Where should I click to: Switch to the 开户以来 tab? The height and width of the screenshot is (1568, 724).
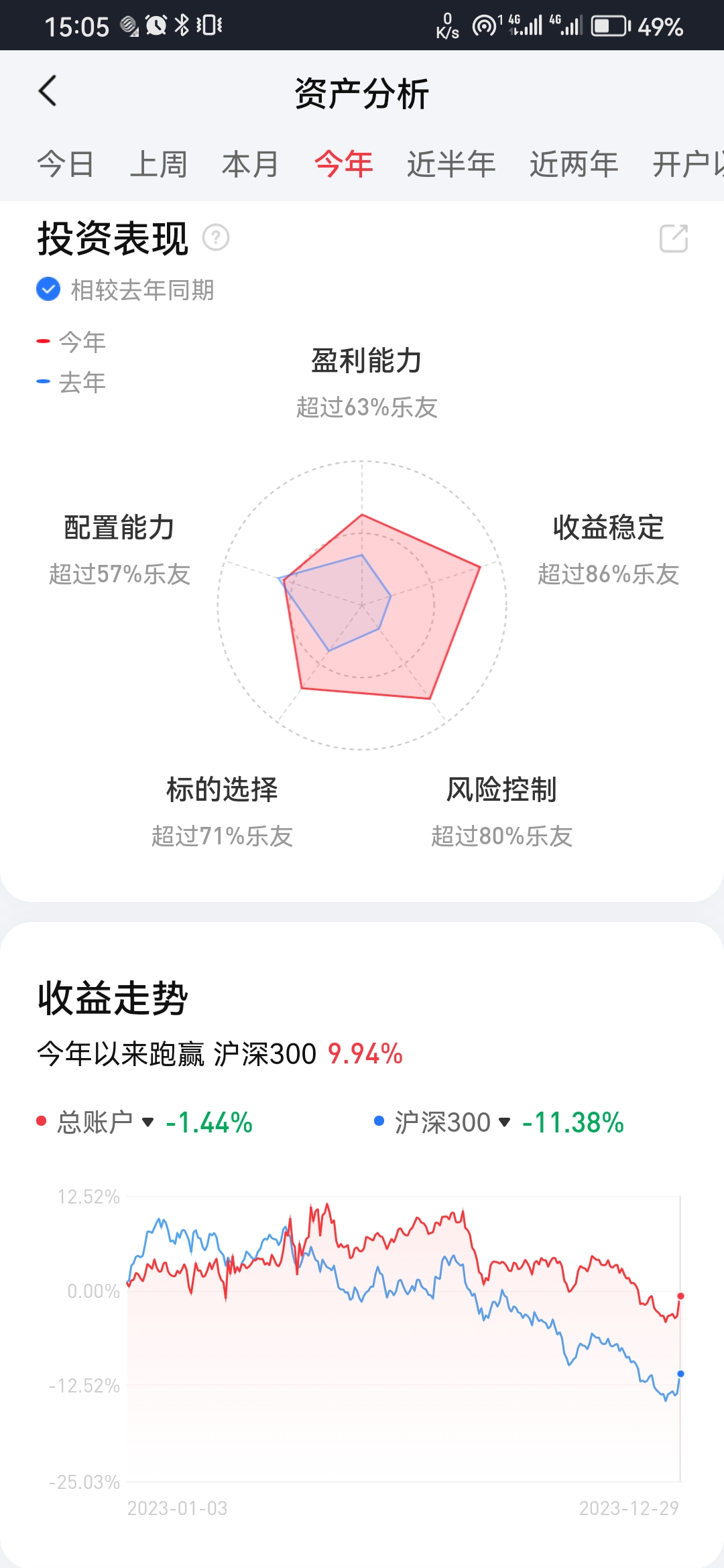(688, 164)
